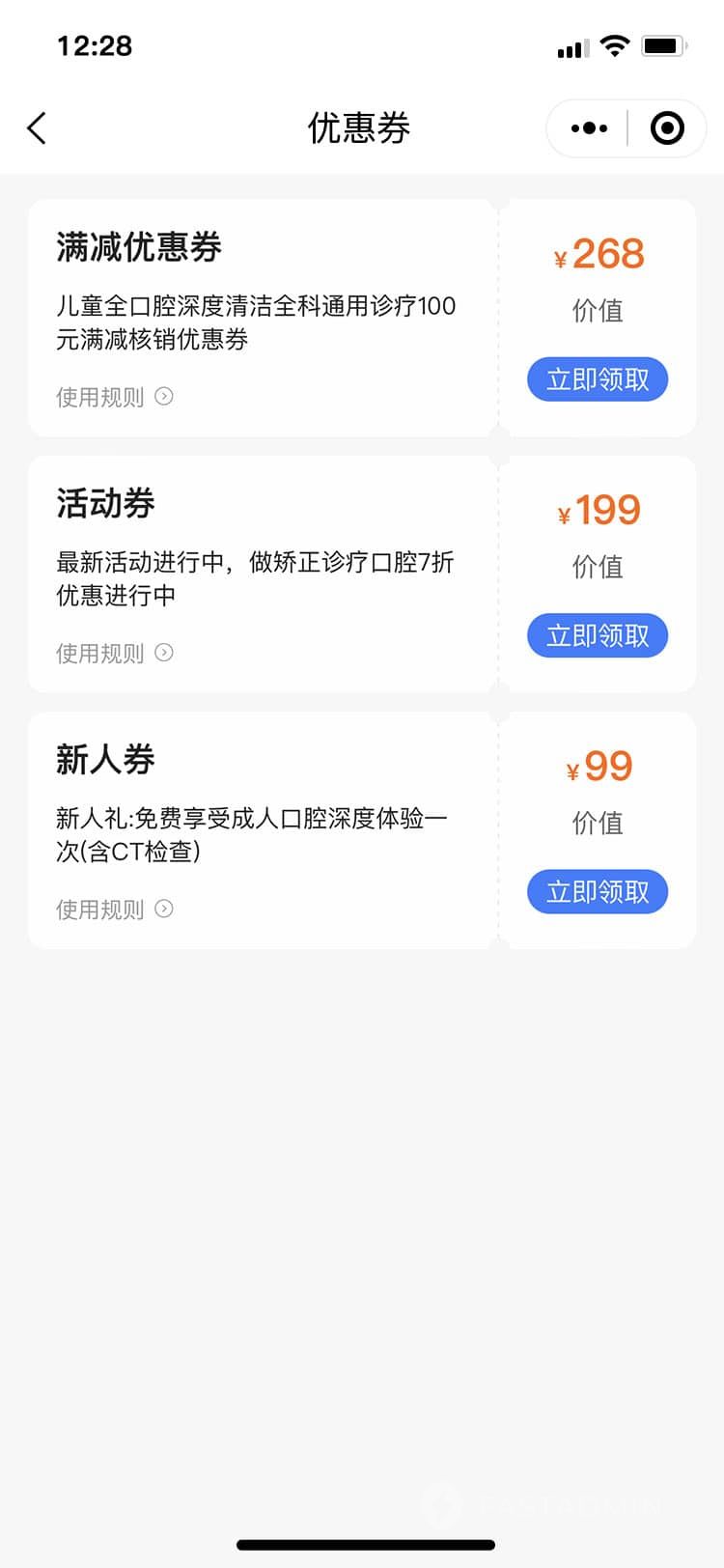
Task: Claim the ¥268 满减优惠券 coupon
Action: (x=598, y=379)
